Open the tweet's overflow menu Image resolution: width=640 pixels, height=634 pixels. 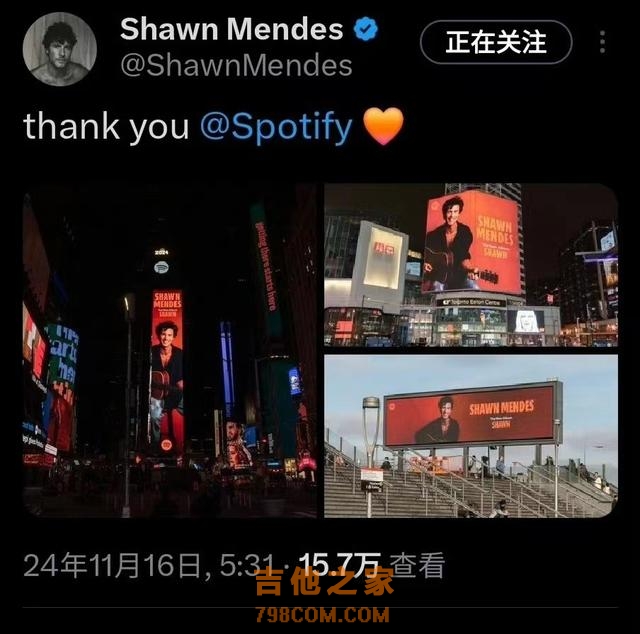pos(602,42)
